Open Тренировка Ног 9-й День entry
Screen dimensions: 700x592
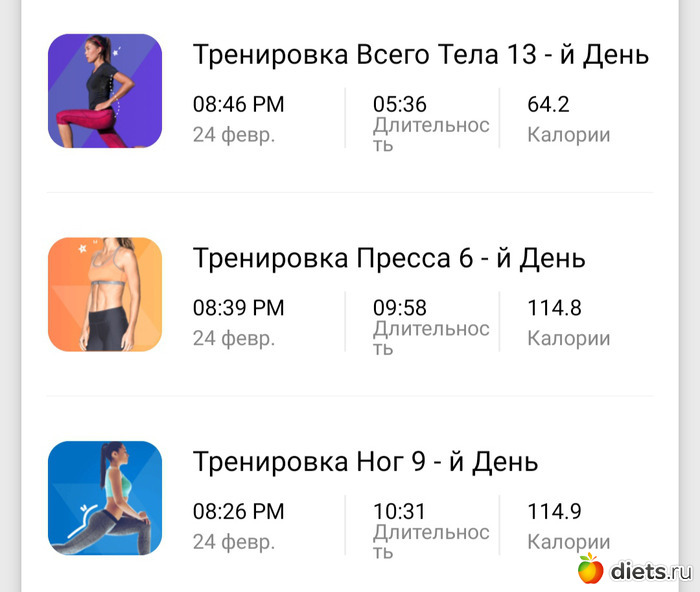coord(365,463)
